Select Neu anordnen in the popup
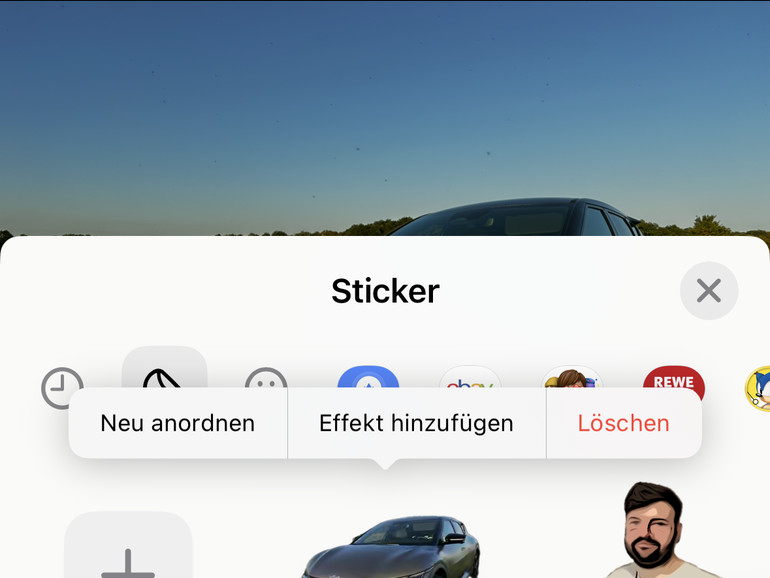This screenshot has height=578, width=770. click(x=178, y=423)
